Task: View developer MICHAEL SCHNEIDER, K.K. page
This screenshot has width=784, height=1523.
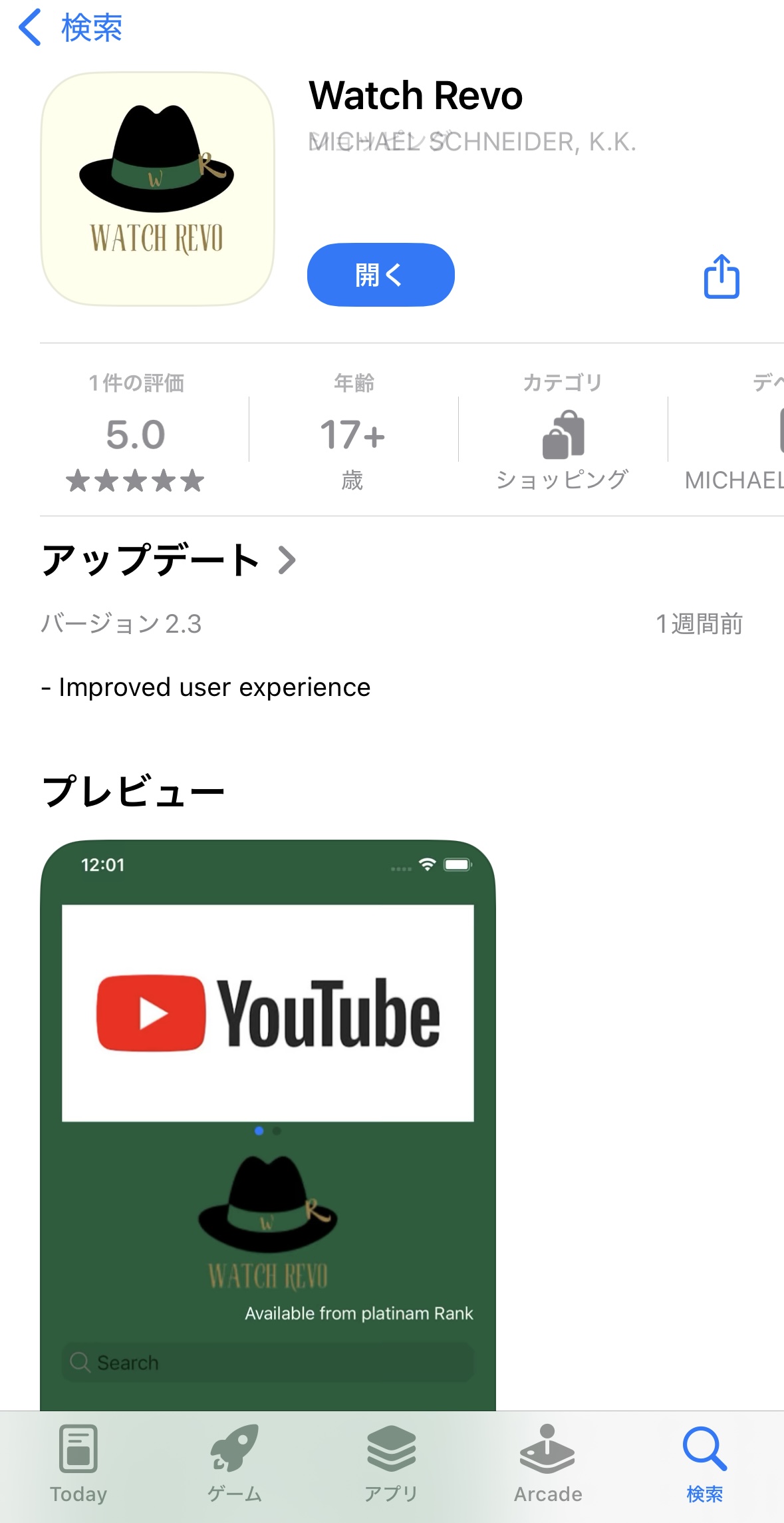Action: [x=472, y=142]
